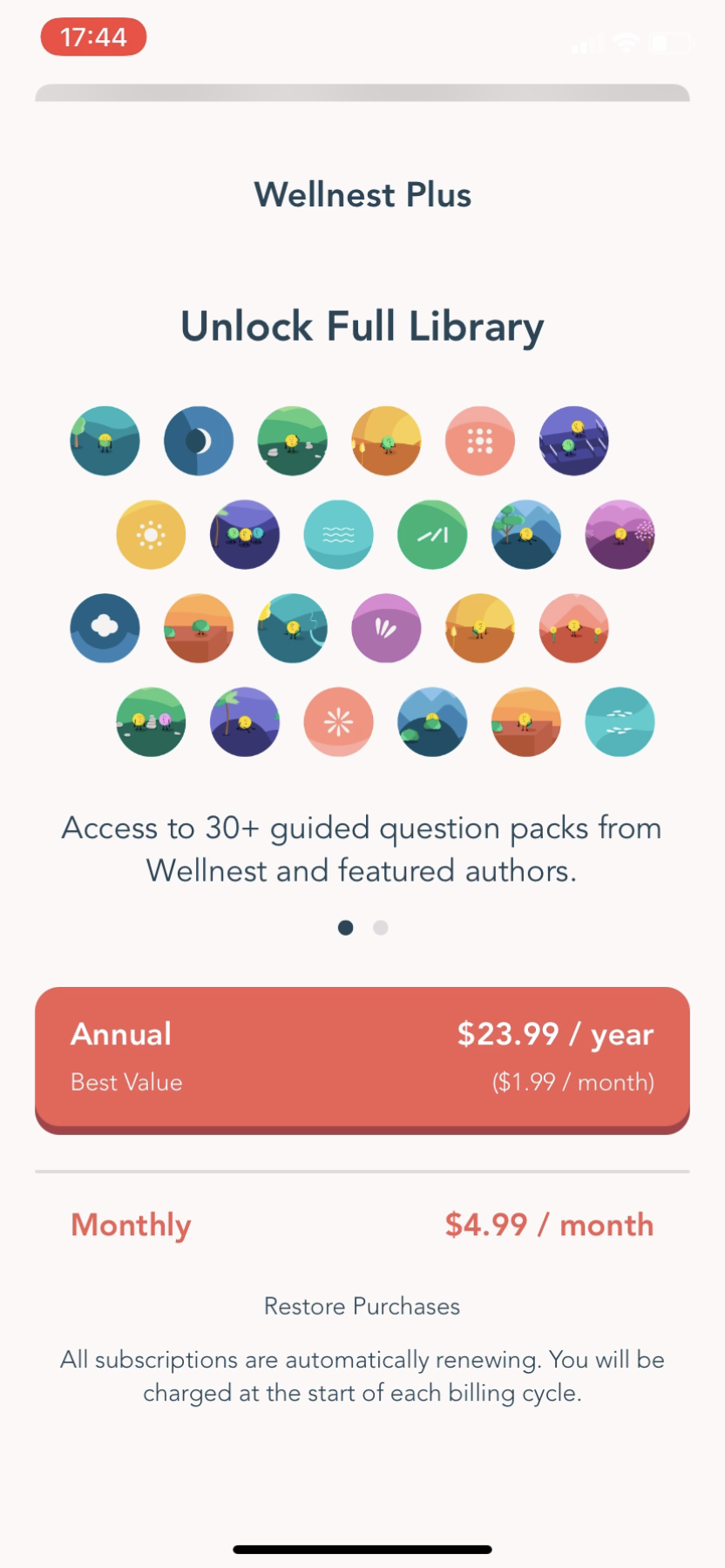Open the crescent moon question pack

198,441
